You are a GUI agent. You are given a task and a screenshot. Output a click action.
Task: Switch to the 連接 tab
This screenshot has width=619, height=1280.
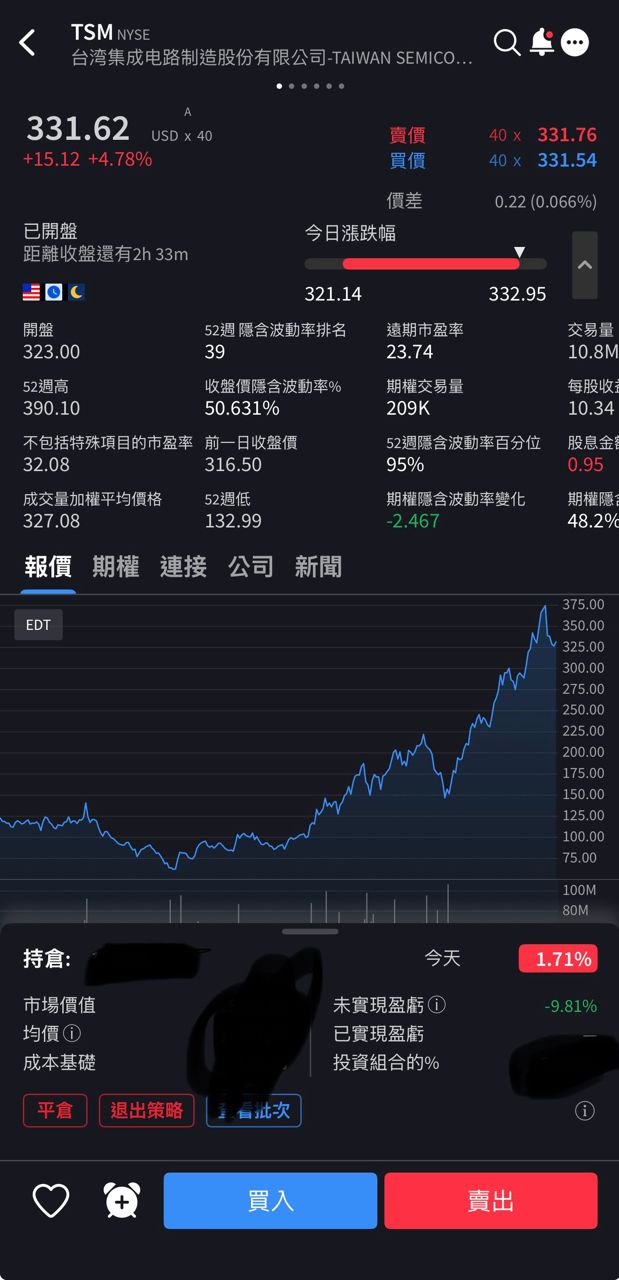[x=183, y=567]
